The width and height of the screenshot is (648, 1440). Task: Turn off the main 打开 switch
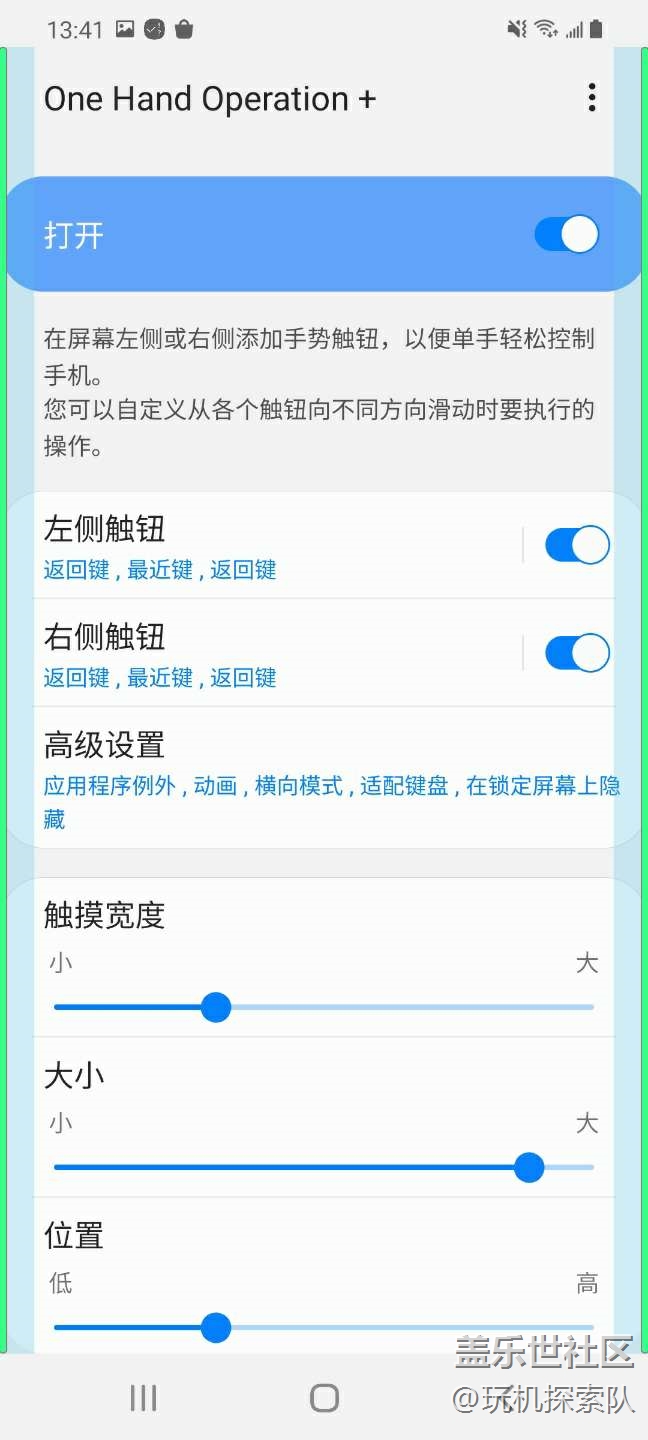coord(566,235)
